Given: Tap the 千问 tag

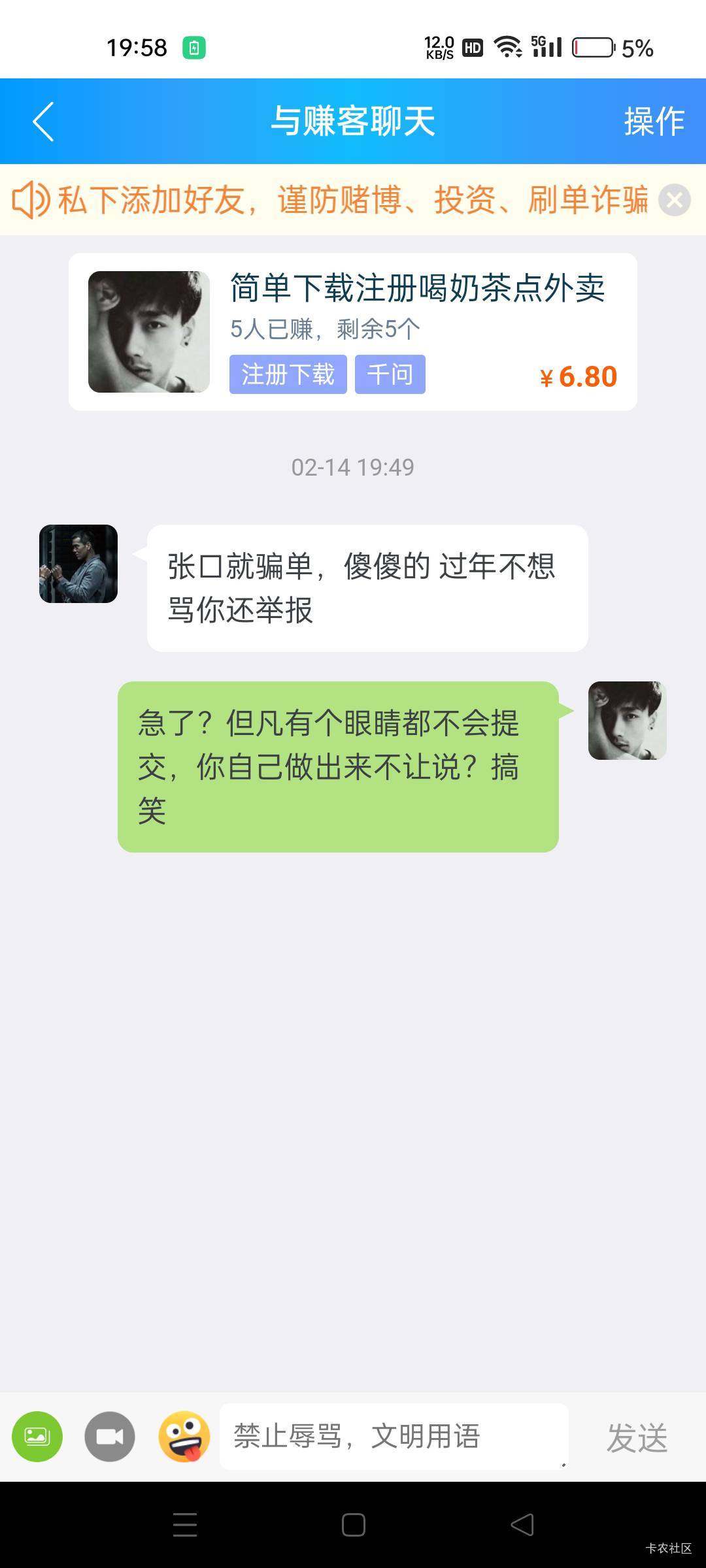Looking at the screenshot, I should (x=390, y=374).
